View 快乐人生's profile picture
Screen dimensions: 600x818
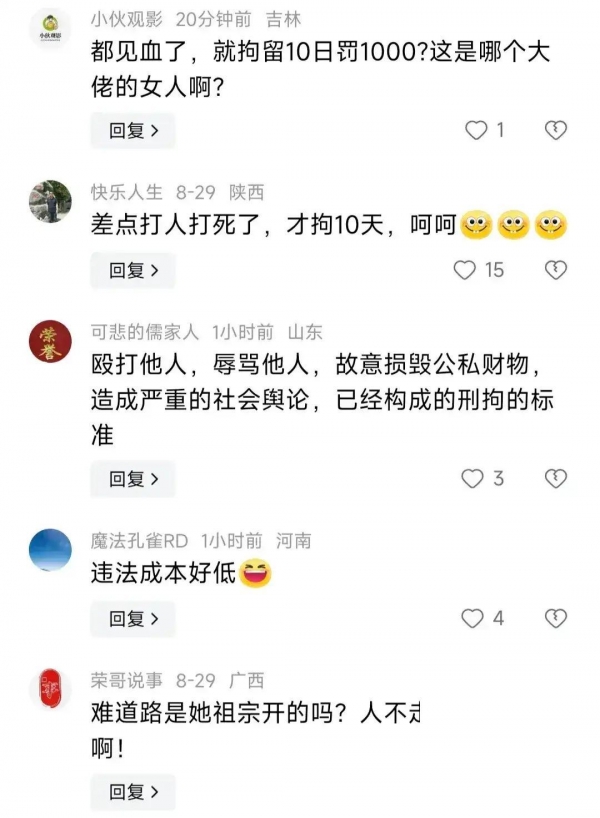[x=50, y=201]
